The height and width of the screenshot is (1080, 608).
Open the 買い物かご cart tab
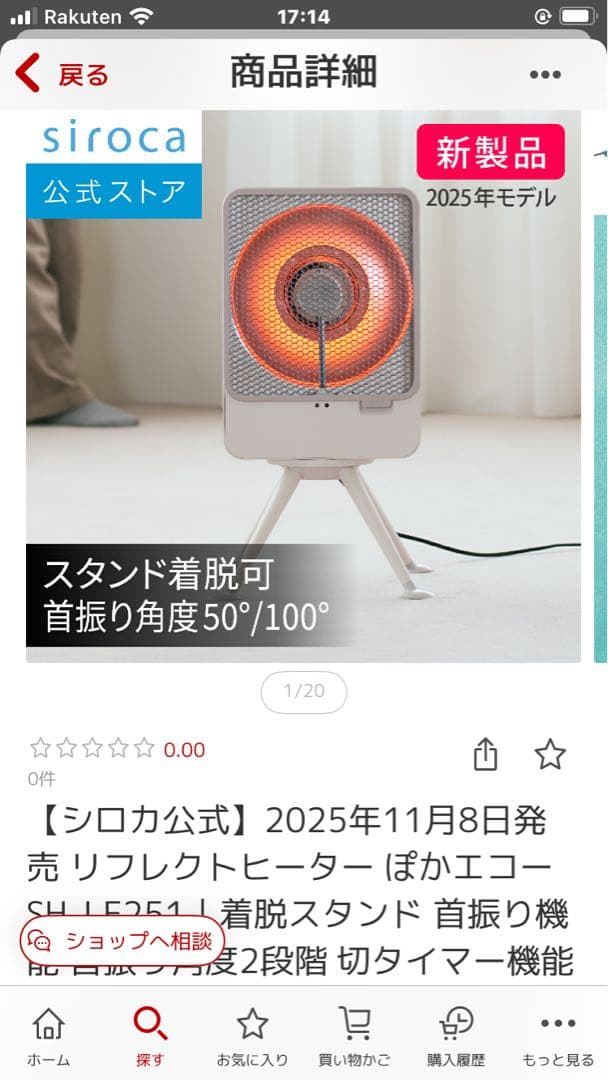[354, 1036]
